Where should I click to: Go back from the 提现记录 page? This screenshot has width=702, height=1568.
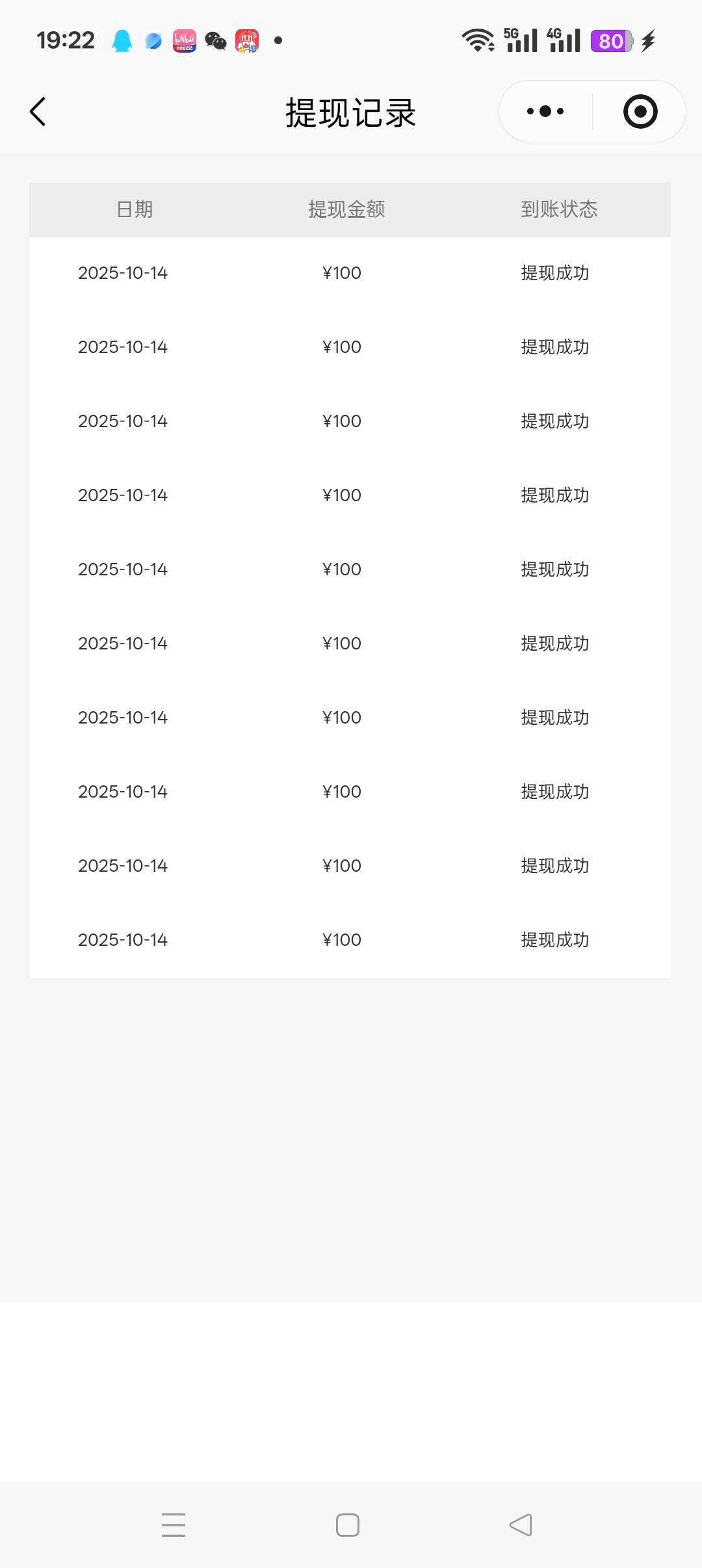tap(38, 112)
